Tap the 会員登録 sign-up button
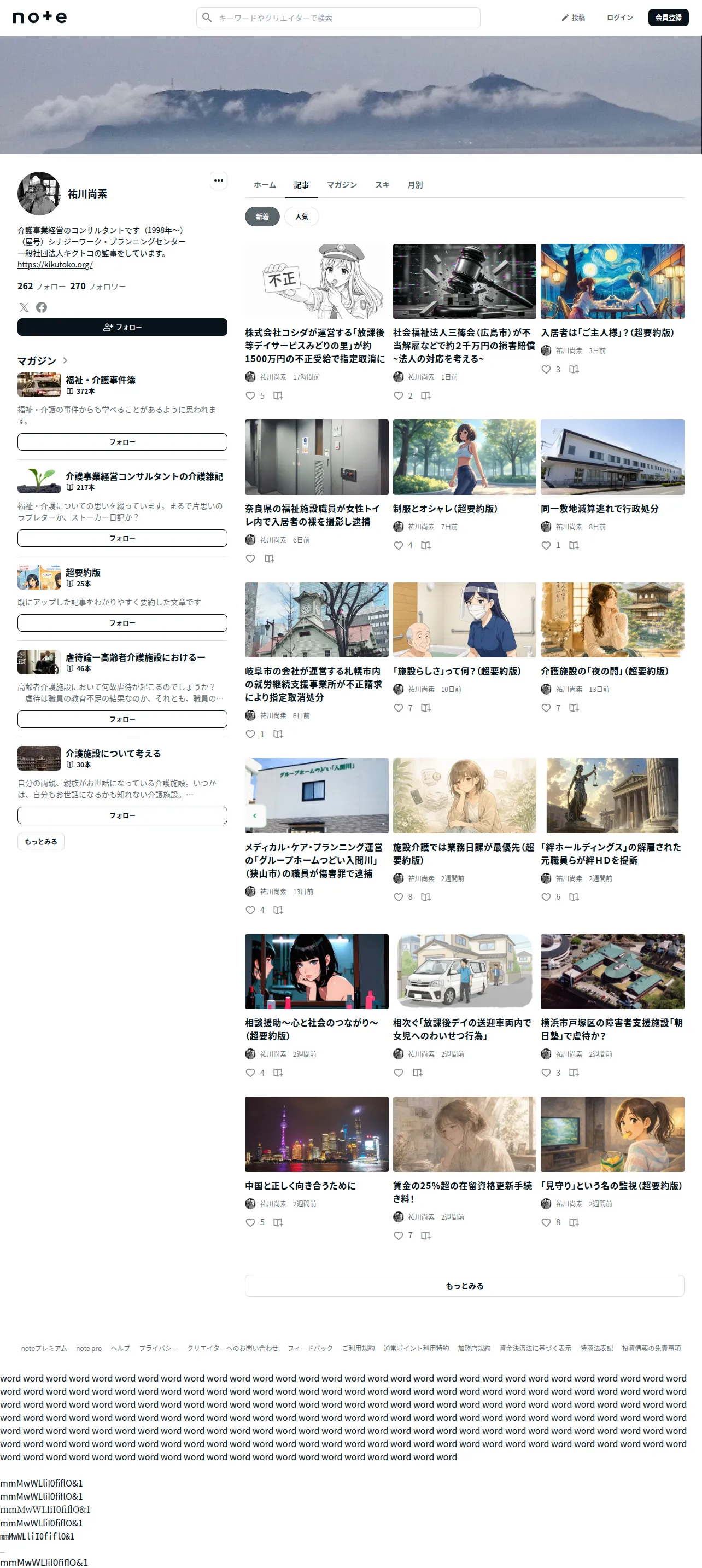 point(668,18)
